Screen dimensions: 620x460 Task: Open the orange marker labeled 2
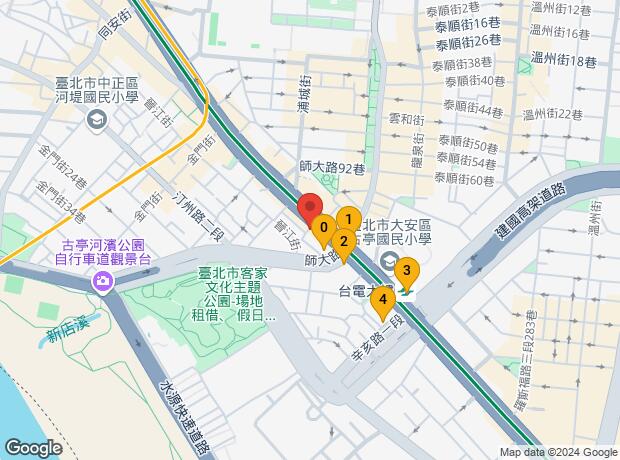[x=342, y=241]
